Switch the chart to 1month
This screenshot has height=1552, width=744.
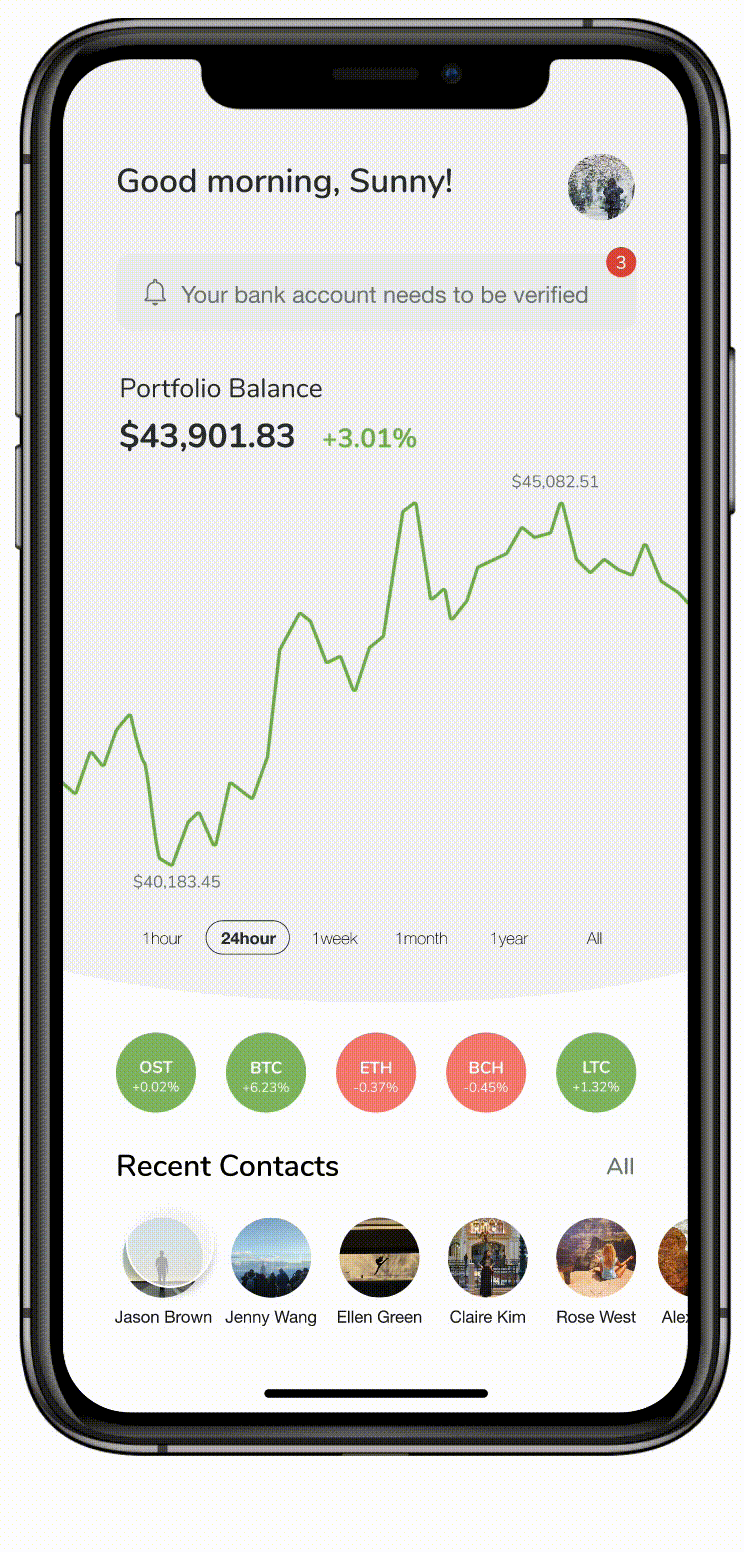(421, 938)
